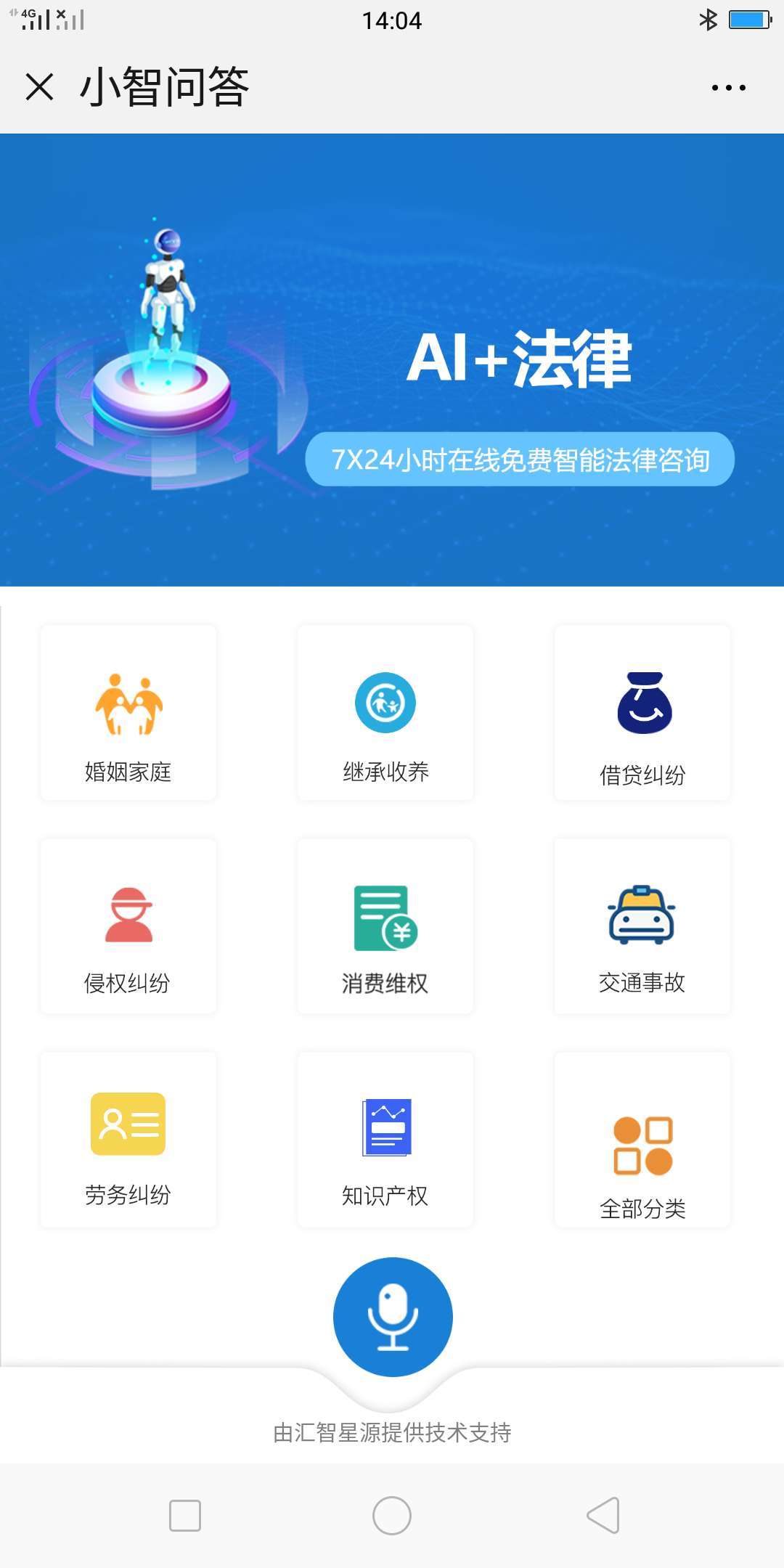
Task: Open the three-dot overflow menu
Action: (728, 88)
